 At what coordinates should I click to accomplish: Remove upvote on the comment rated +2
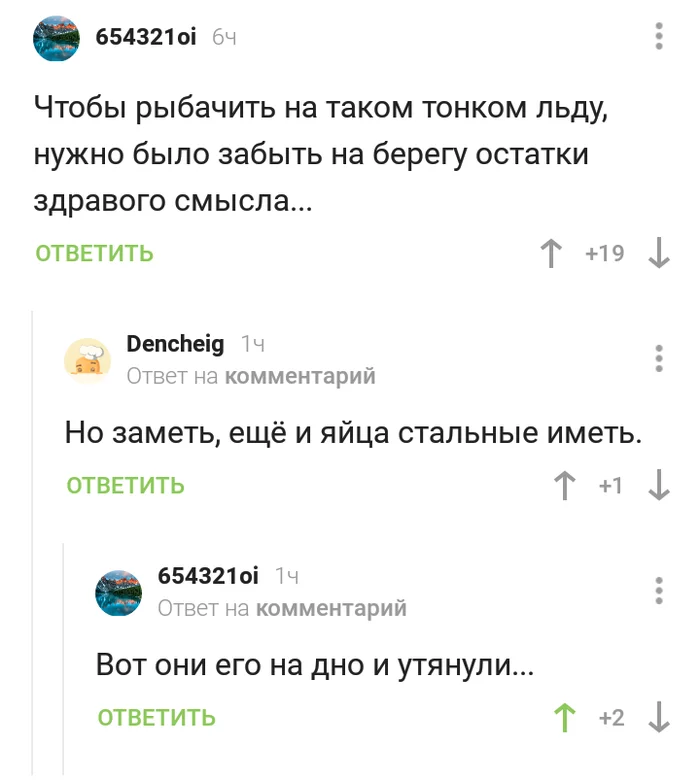pyautogui.click(x=566, y=717)
